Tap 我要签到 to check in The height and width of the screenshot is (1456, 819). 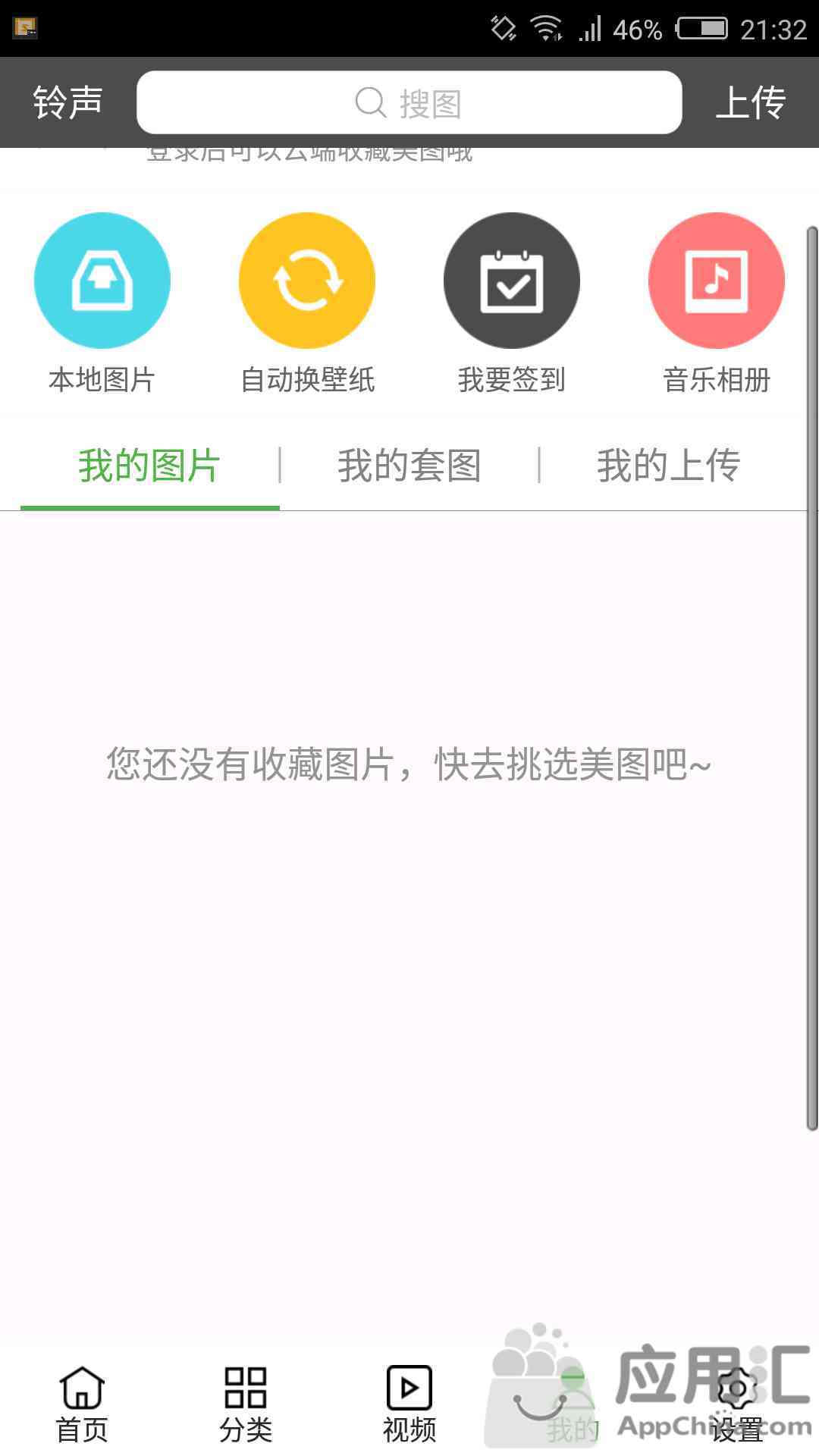[512, 303]
